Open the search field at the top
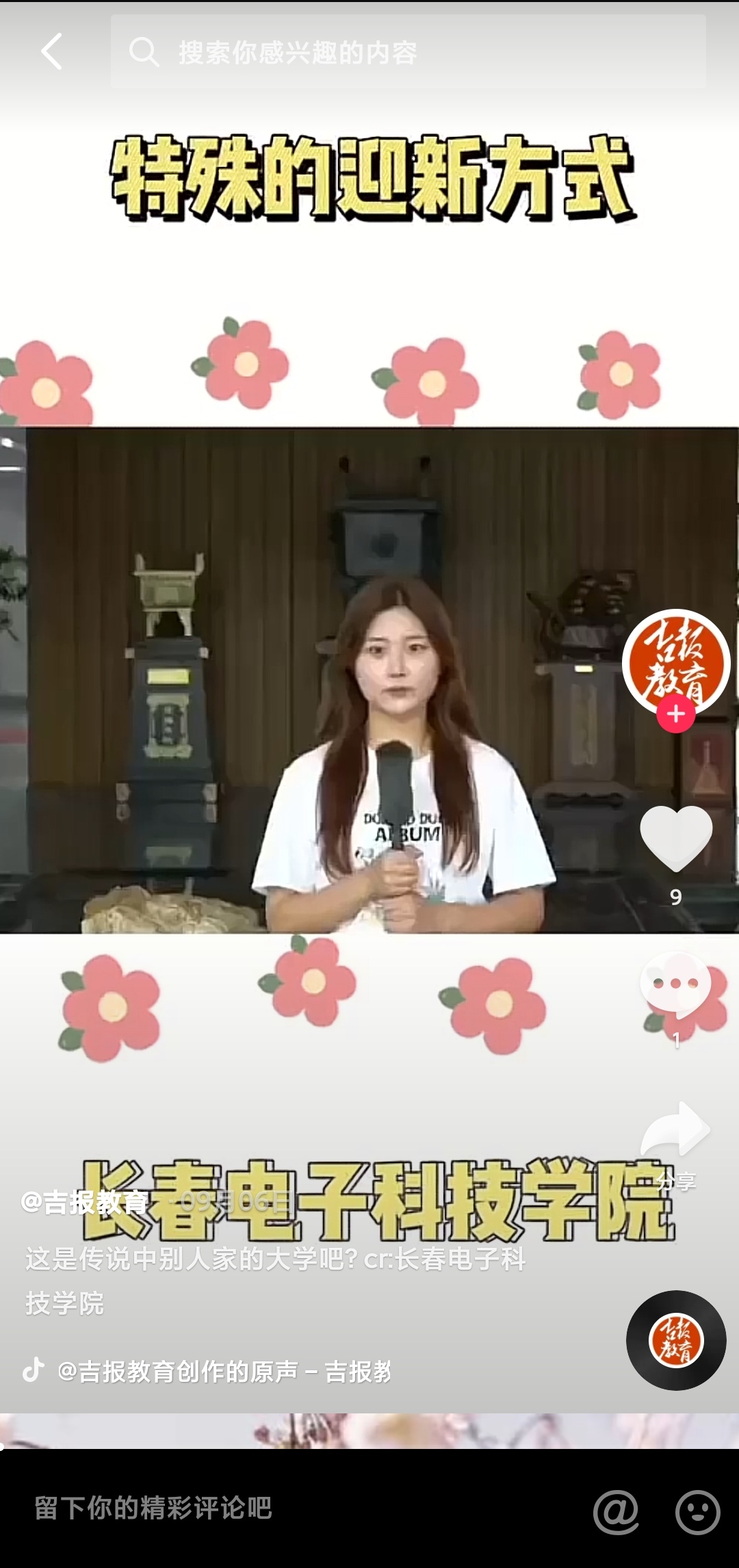739x1568 pixels. [408, 52]
